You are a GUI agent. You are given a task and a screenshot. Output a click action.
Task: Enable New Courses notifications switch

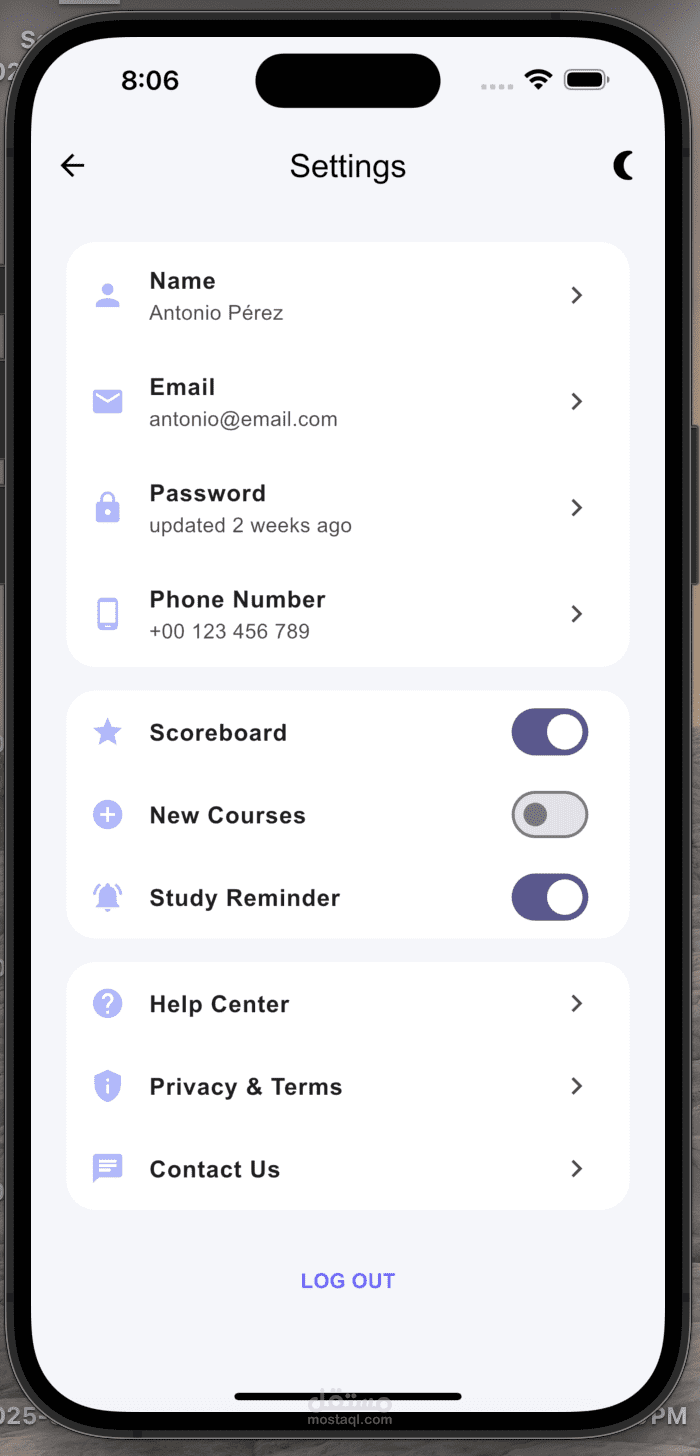coord(549,815)
